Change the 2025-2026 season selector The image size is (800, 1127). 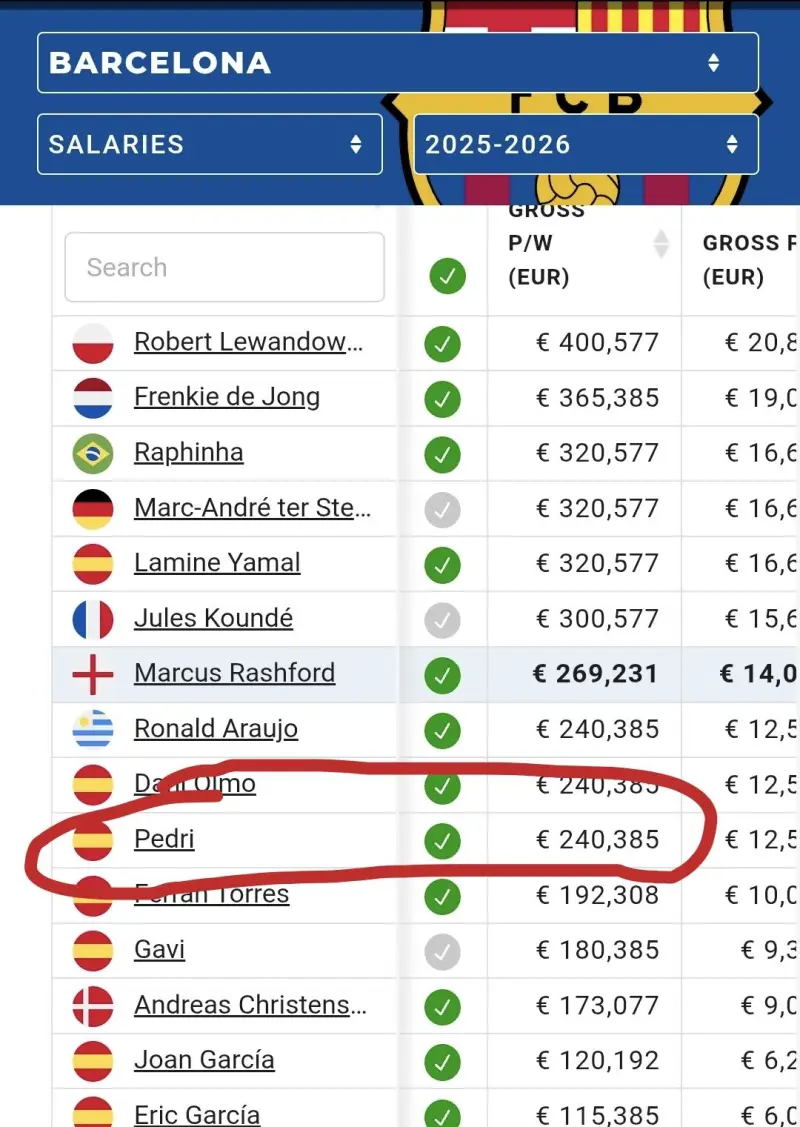[585, 144]
